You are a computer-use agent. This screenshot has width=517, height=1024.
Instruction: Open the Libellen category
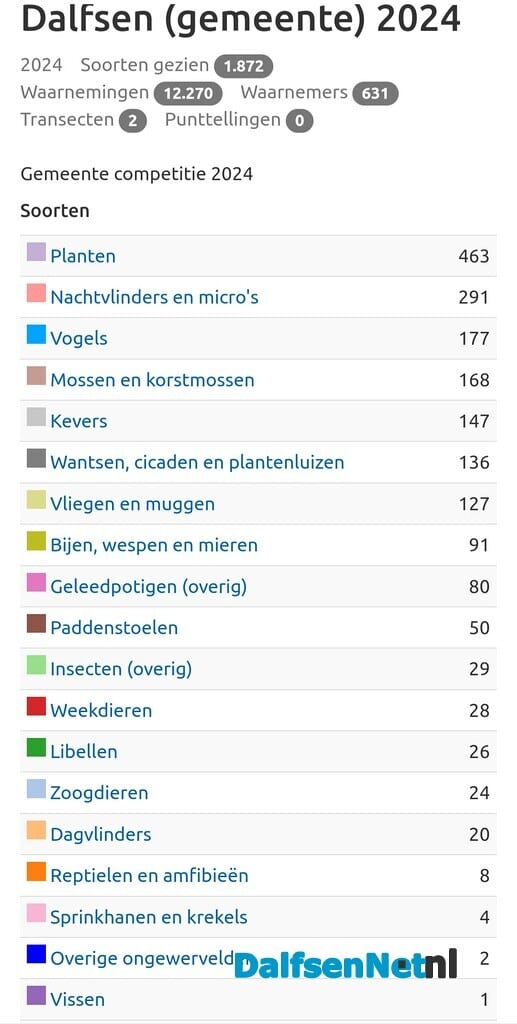(84, 752)
